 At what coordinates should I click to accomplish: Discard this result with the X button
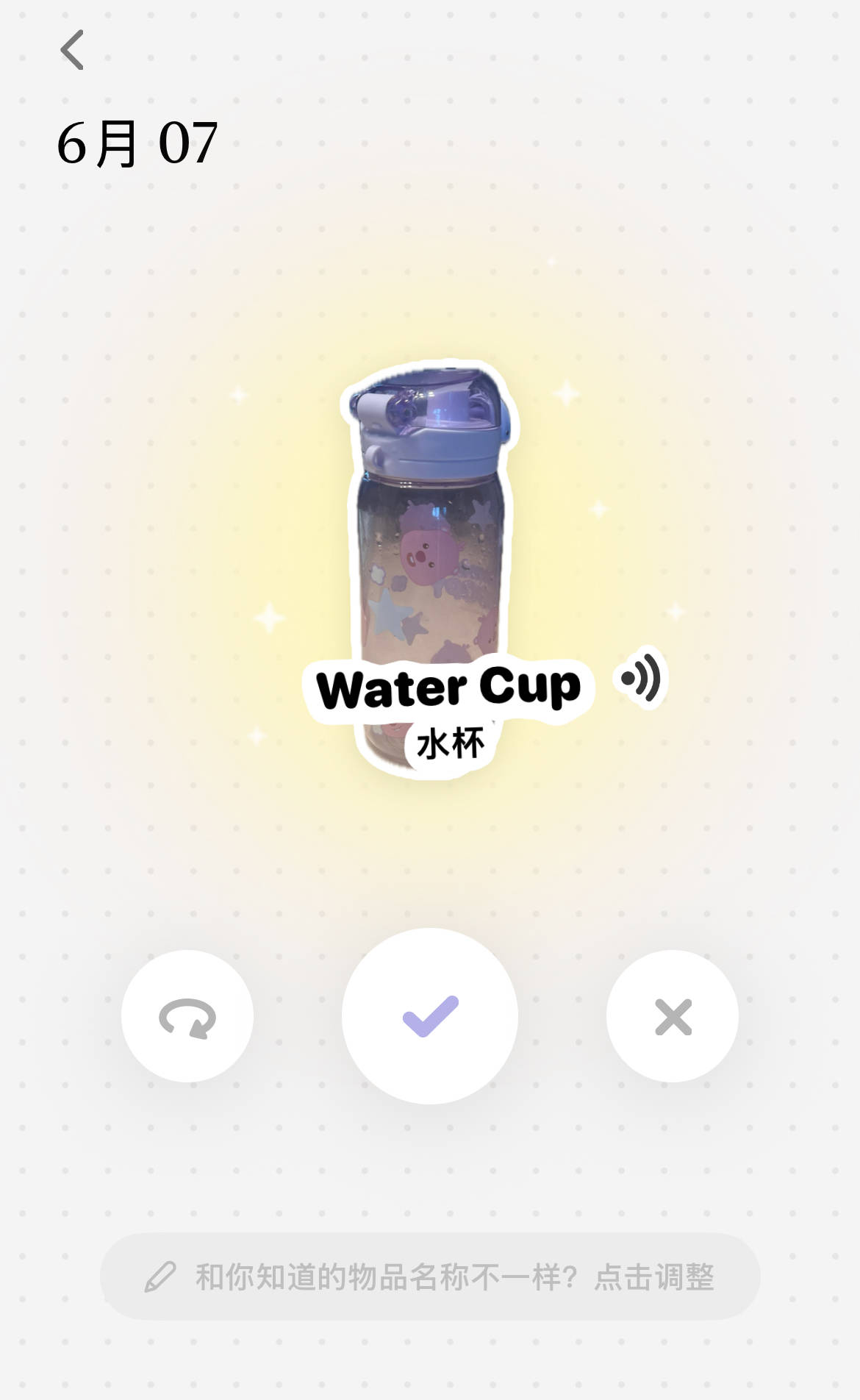click(673, 1016)
